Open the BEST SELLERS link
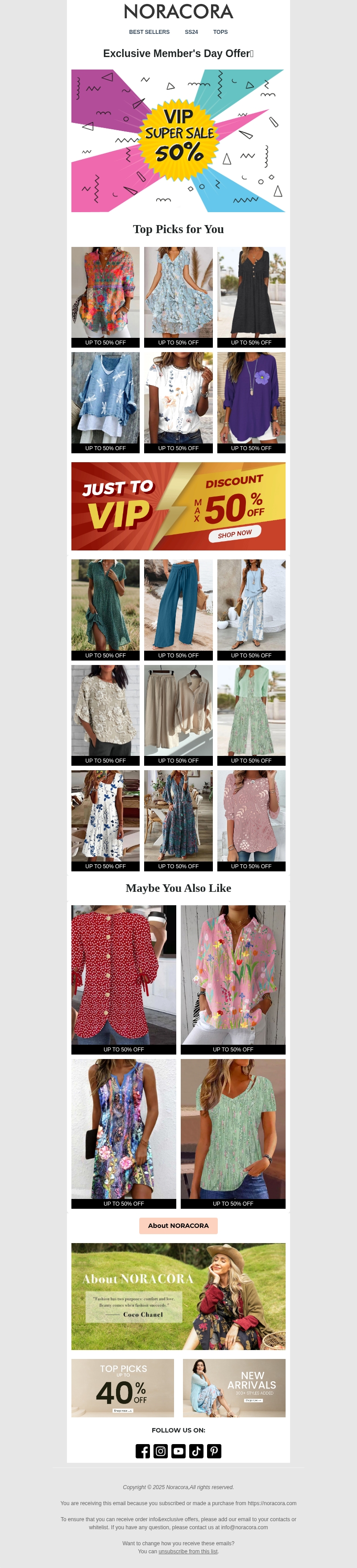 pyautogui.click(x=149, y=32)
